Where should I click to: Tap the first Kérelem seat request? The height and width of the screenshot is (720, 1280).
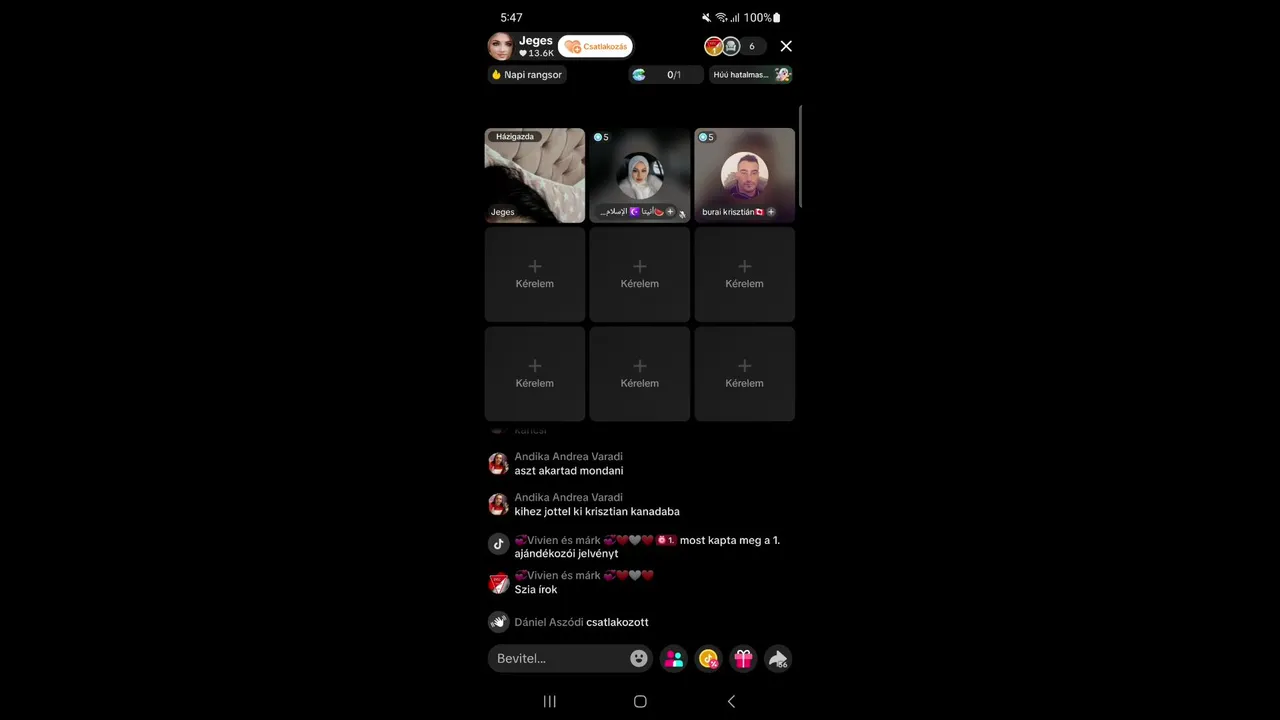535,274
